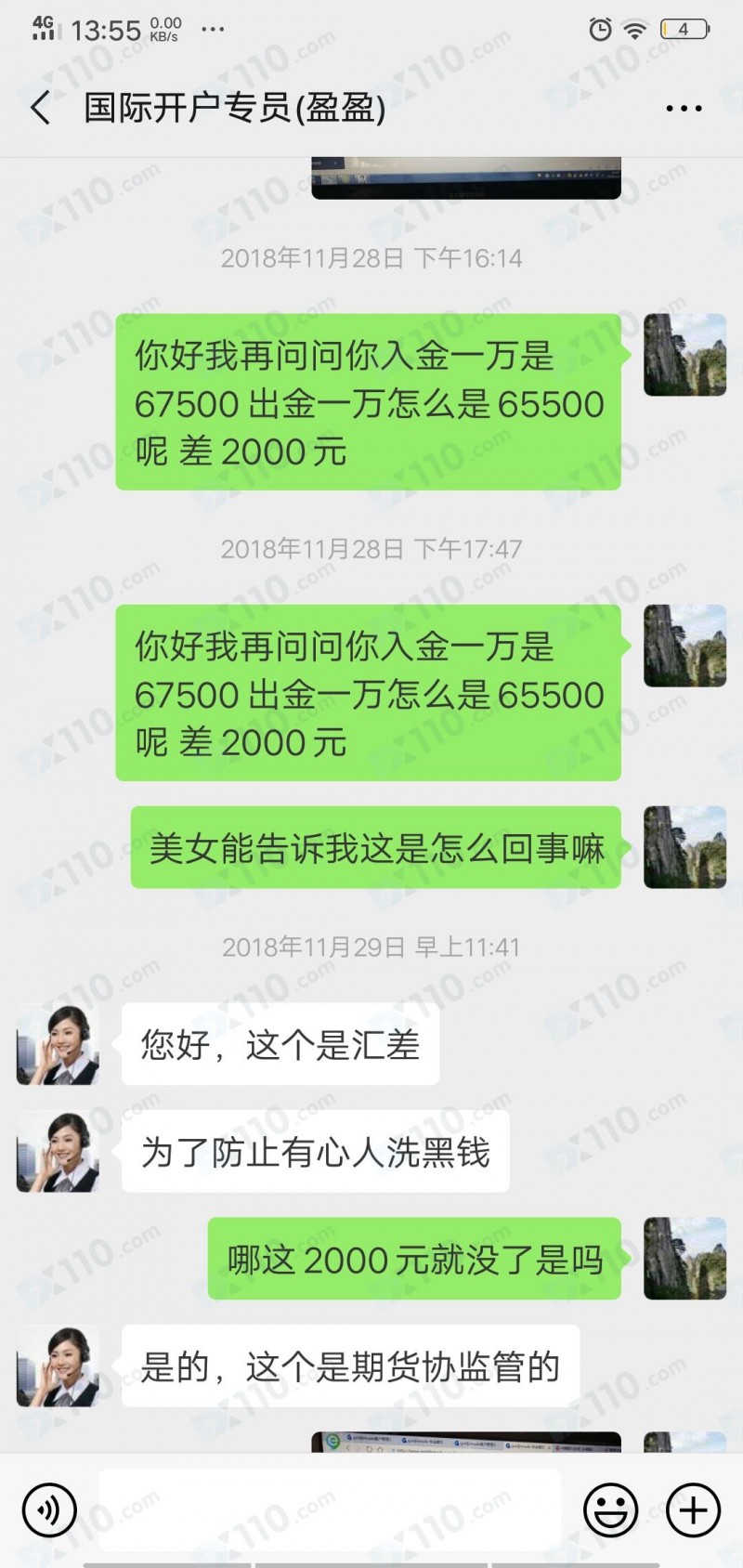Viewport: 743px width, 1568px height.
Task: Open the image message above the 16:14 timestamp
Action: [x=465, y=178]
